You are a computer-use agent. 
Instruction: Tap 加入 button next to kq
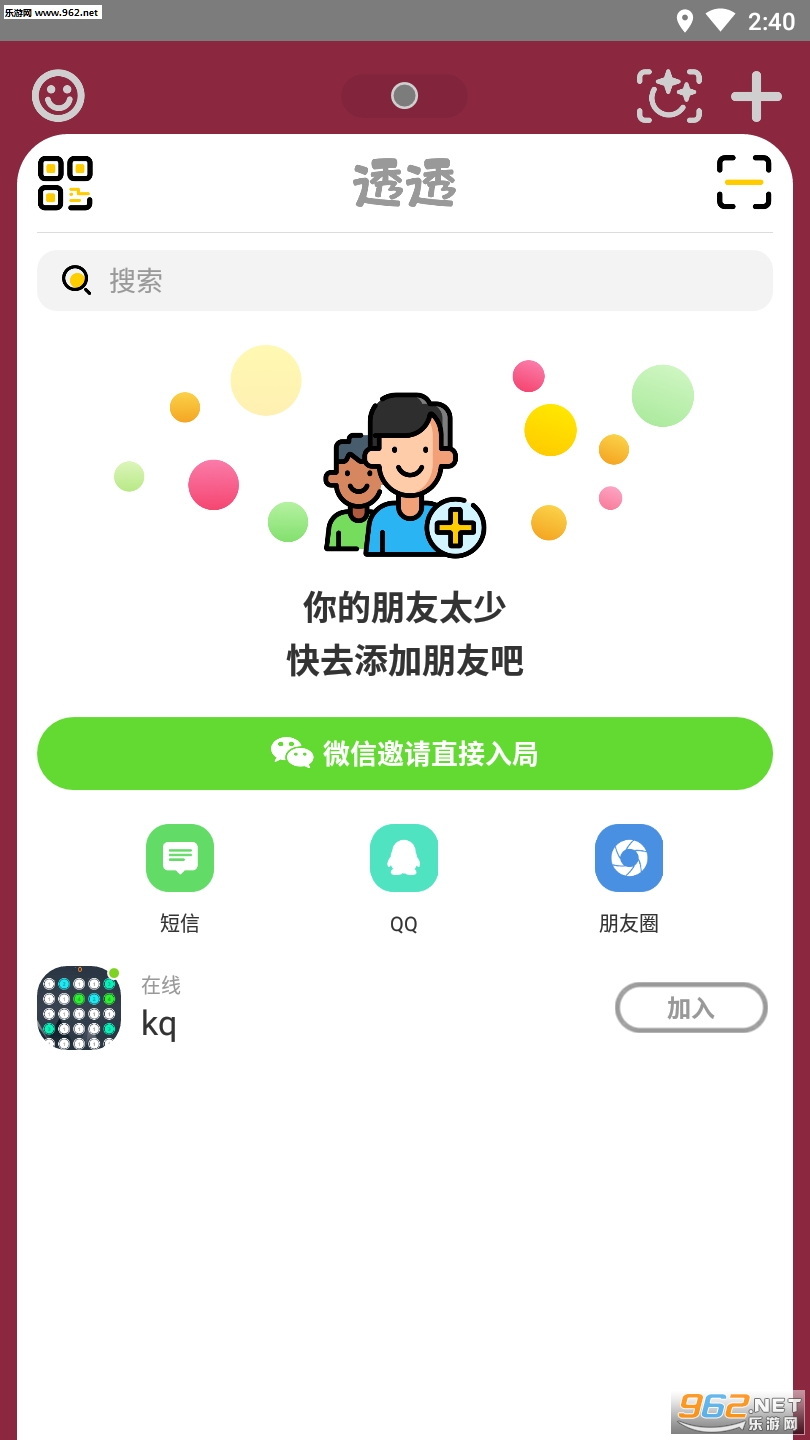point(691,1008)
